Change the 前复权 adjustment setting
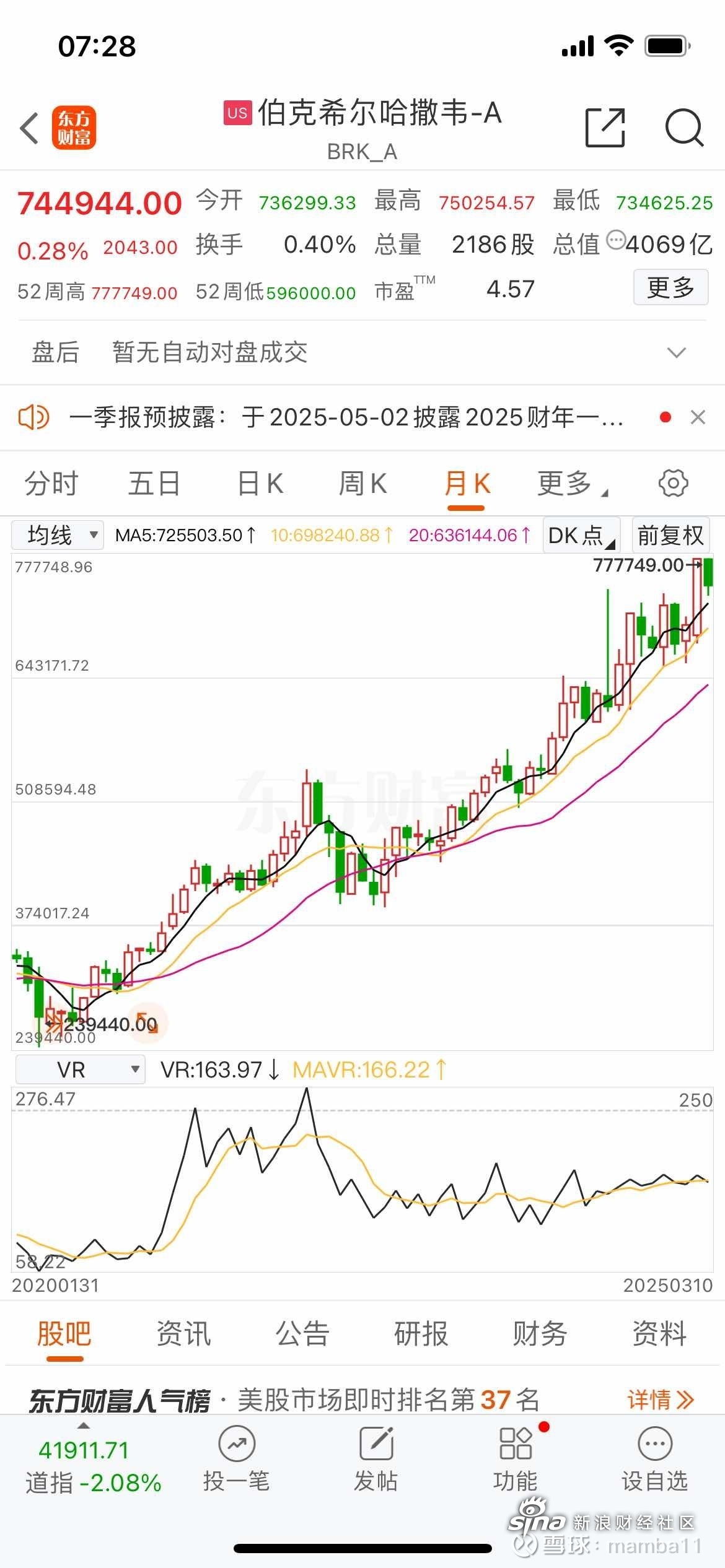Viewport: 725px width, 1568px height. (x=670, y=535)
